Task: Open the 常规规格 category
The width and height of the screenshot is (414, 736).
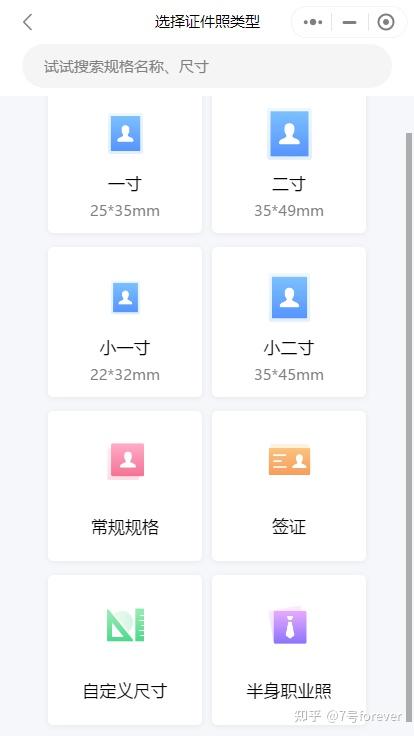Action: pyautogui.click(x=125, y=486)
